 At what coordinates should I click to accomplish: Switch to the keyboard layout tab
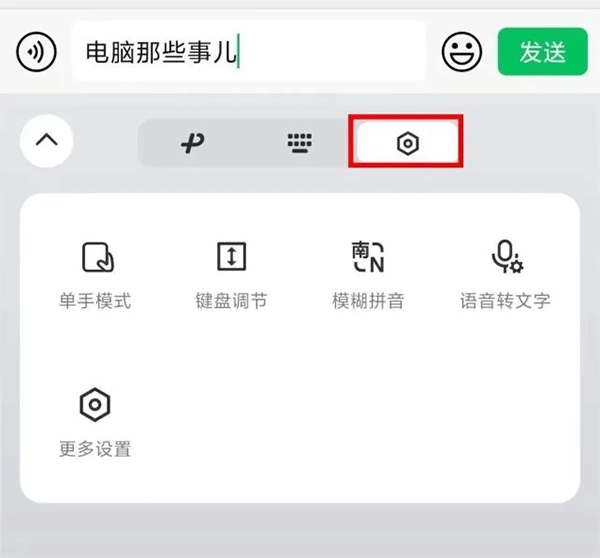[x=300, y=143]
